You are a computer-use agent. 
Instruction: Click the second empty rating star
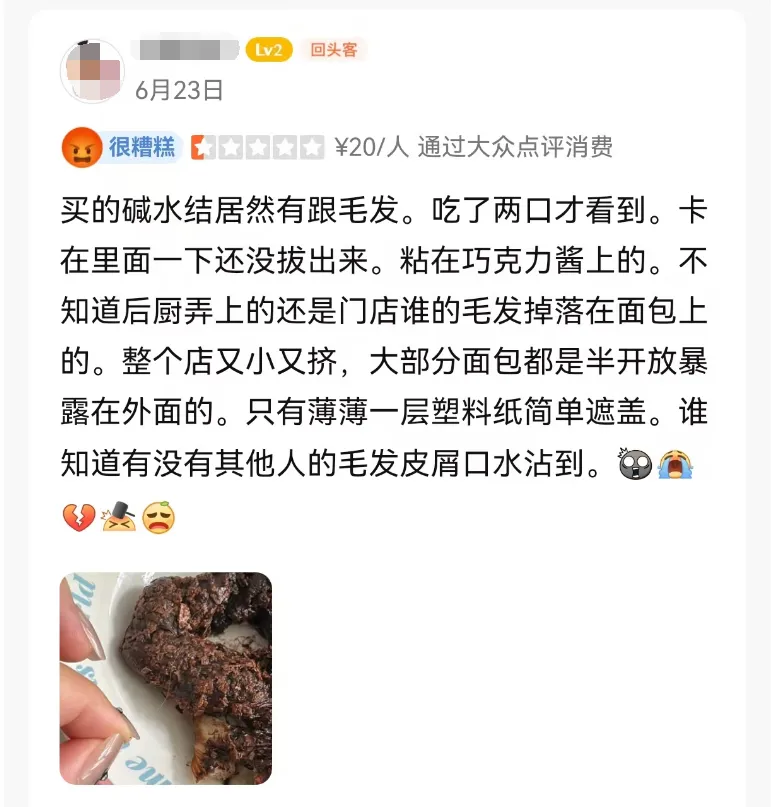pos(232,147)
